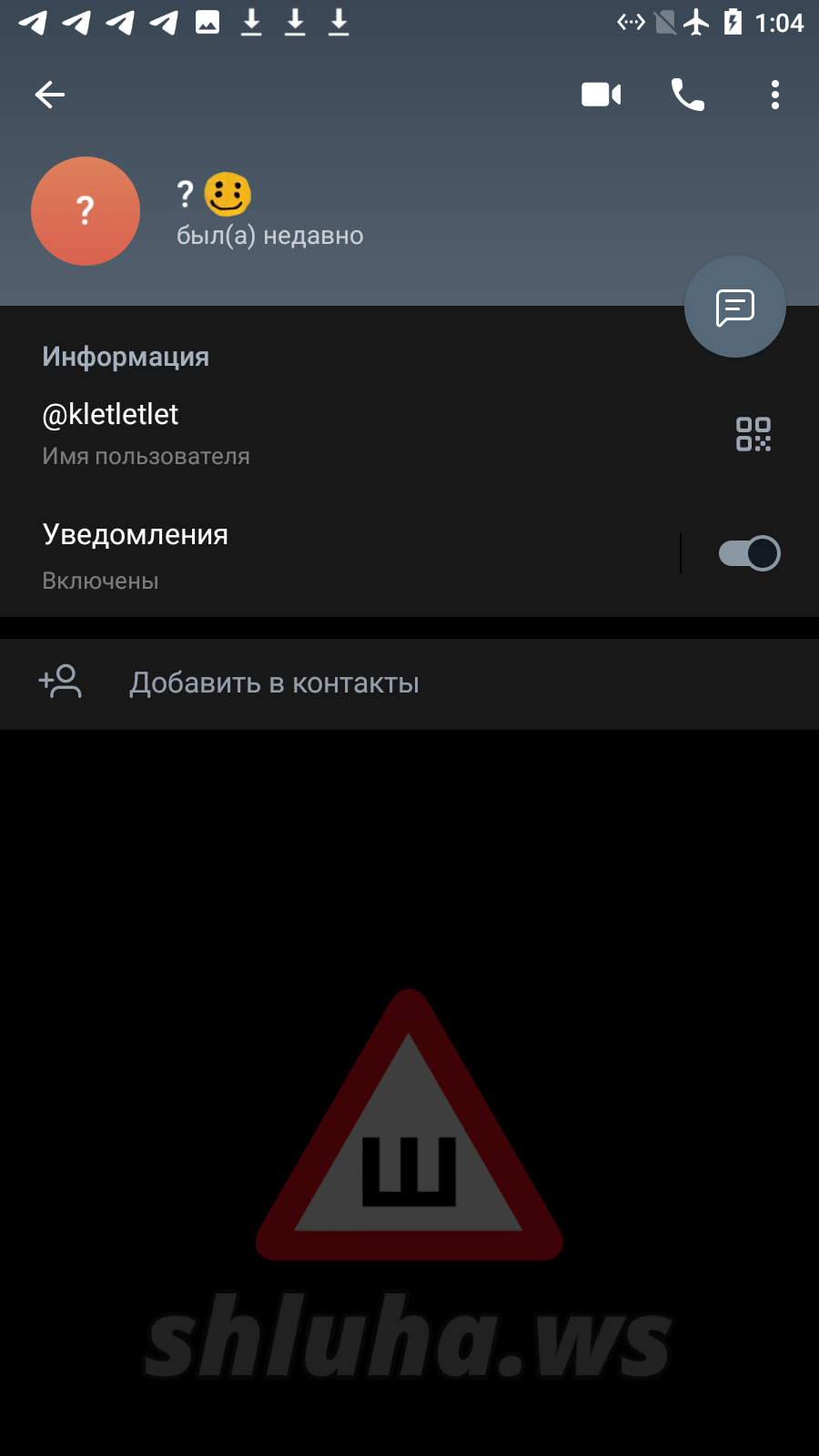Toggle the notifications switch off

tap(749, 553)
